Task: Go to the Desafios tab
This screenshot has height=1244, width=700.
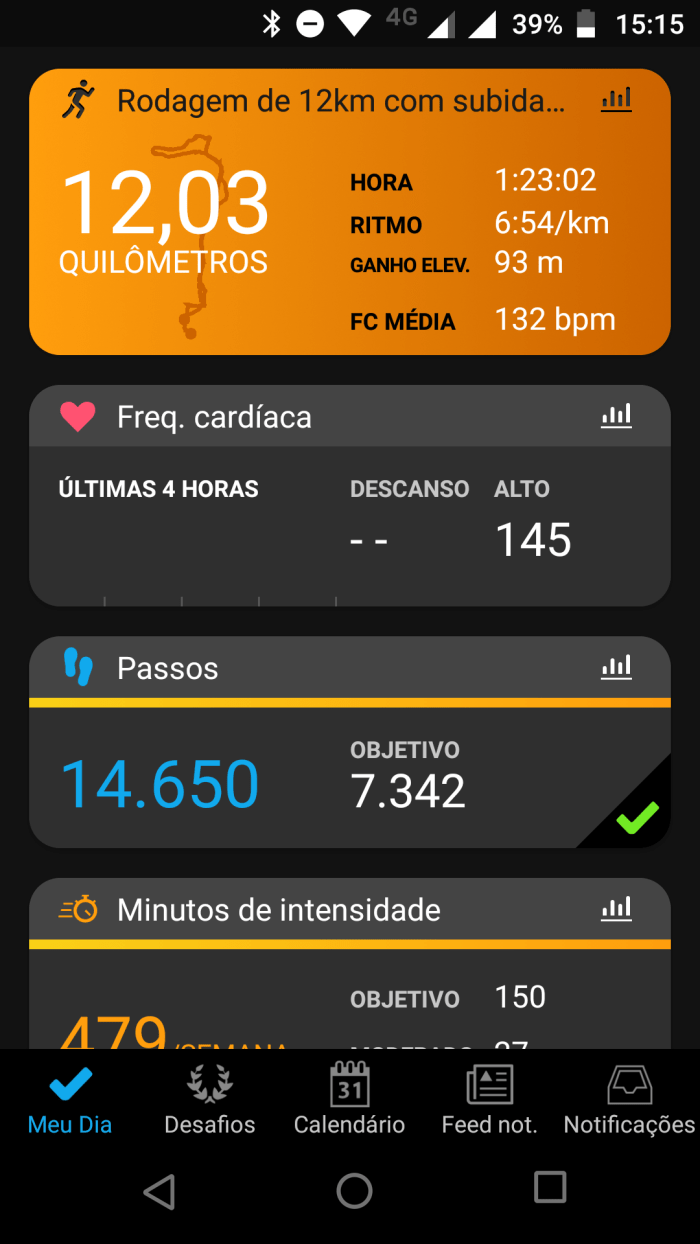Action: (210, 1100)
